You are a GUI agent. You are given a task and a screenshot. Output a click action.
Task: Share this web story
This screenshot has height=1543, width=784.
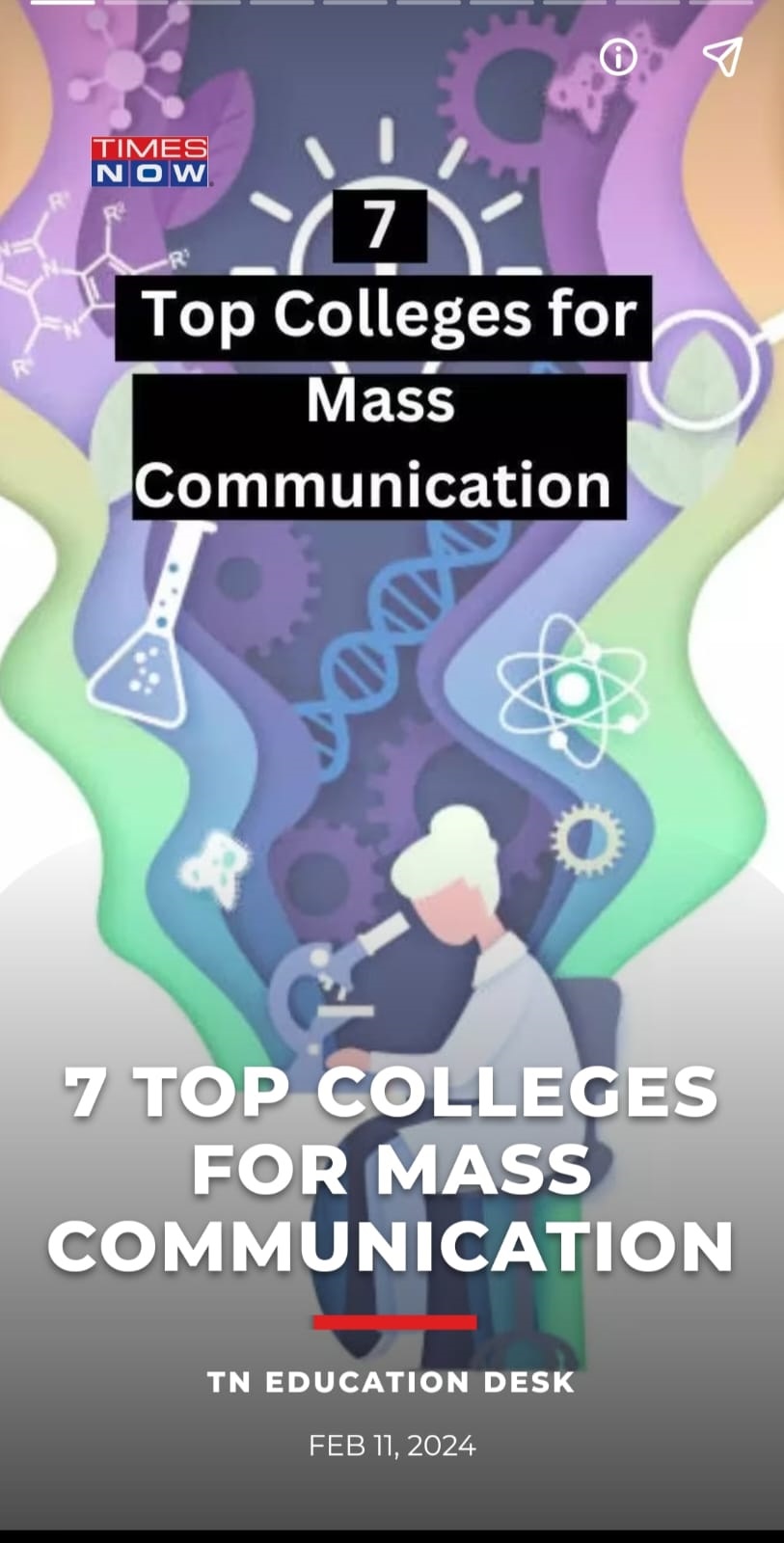tap(722, 57)
